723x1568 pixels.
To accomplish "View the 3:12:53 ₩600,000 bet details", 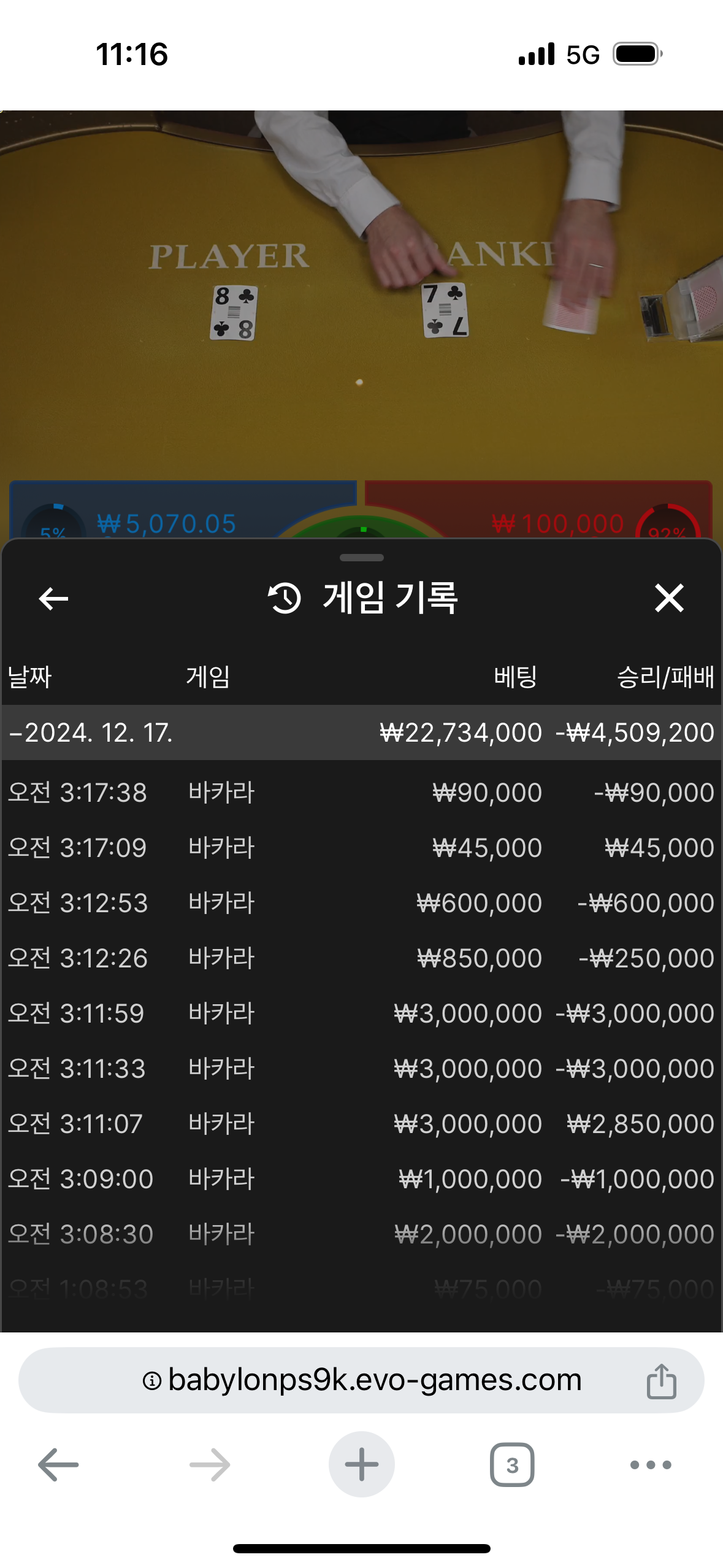I will [361, 903].
